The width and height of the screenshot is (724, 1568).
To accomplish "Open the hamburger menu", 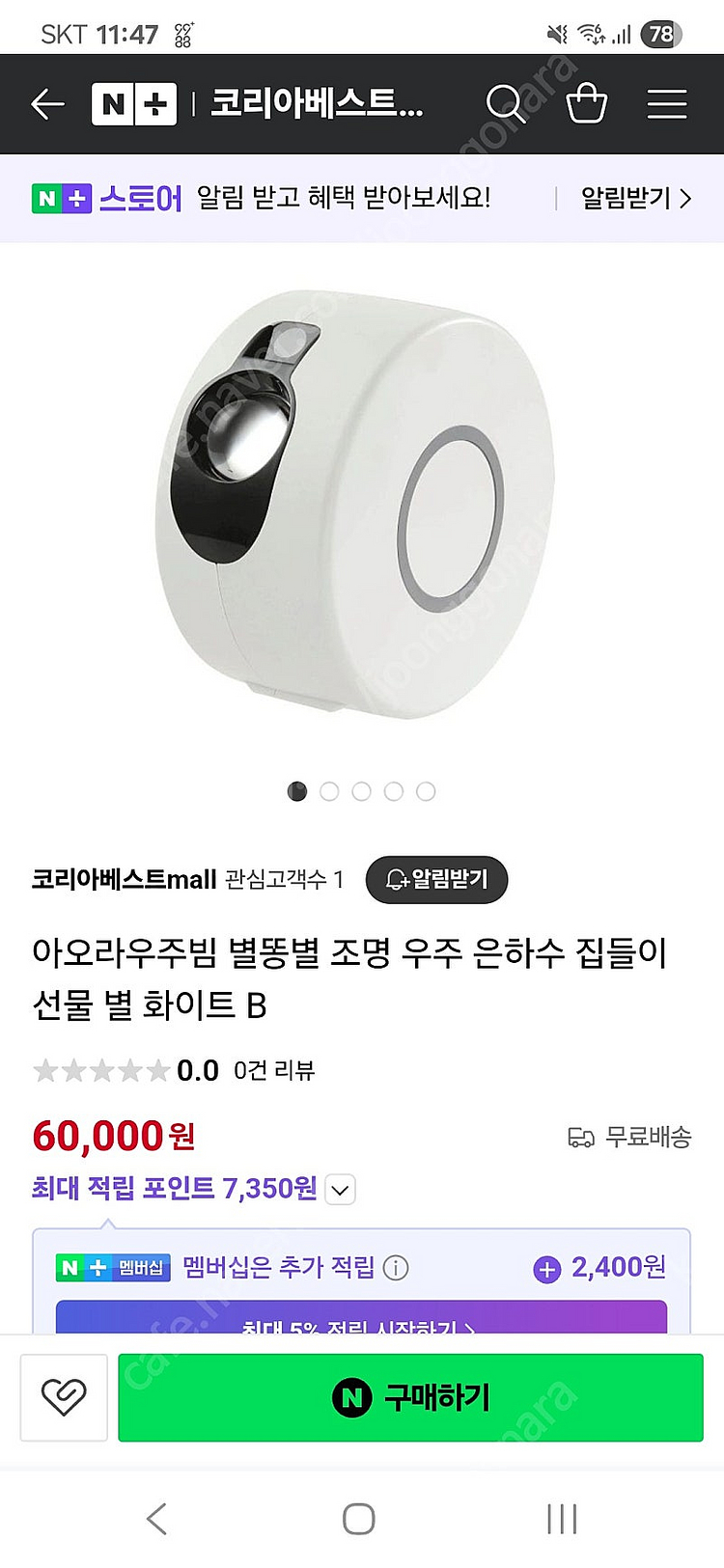I will tap(666, 104).
